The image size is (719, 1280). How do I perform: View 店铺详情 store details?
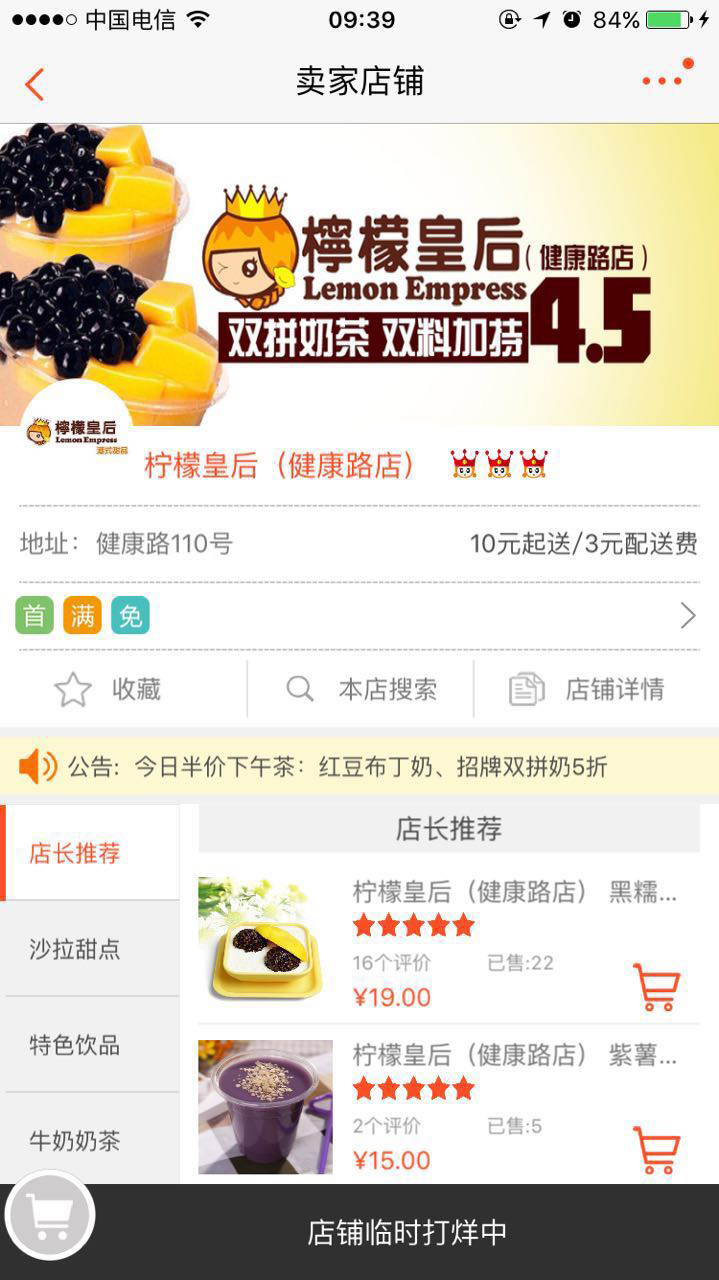[x=587, y=689]
